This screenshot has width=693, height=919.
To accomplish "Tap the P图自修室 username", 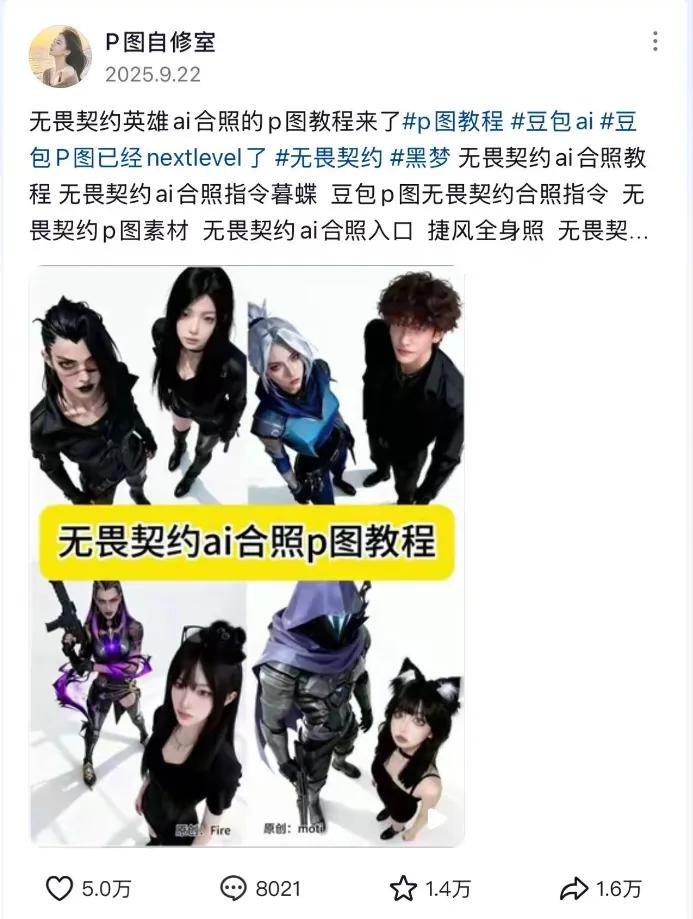I will click(160, 42).
